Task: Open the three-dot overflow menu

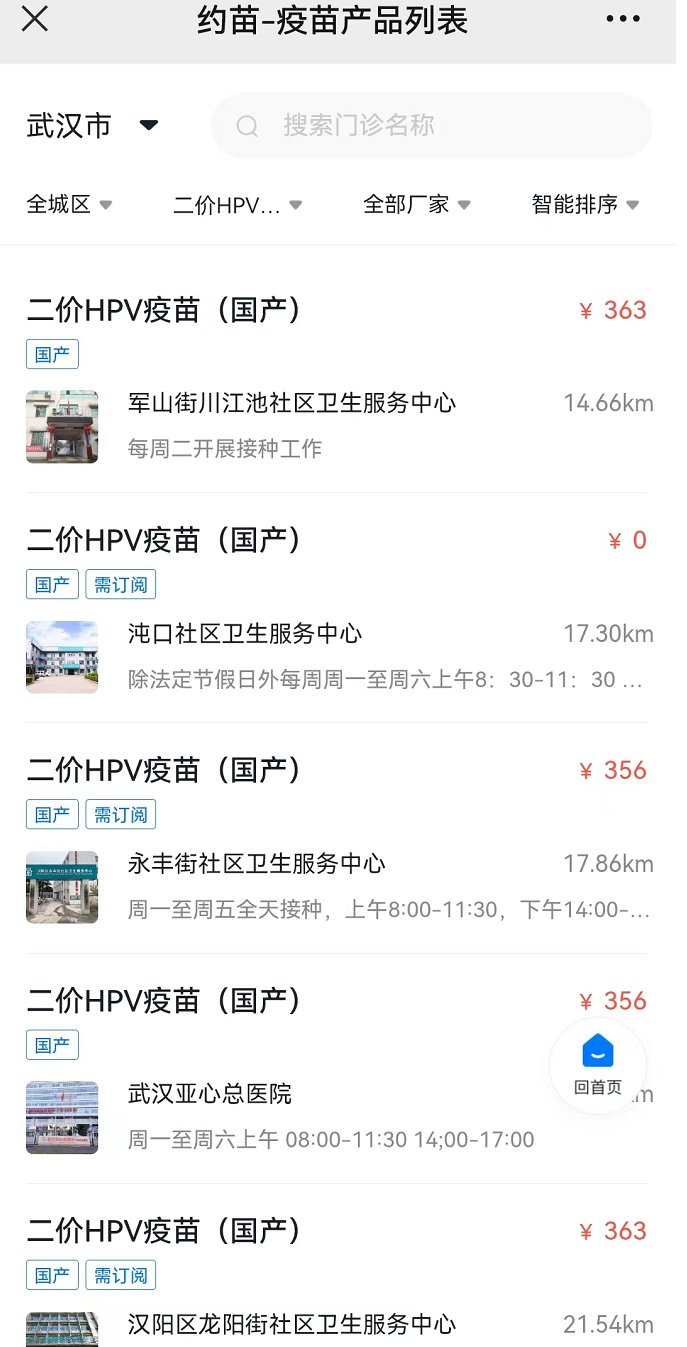Action: pyautogui.click(x=622, y=19)
